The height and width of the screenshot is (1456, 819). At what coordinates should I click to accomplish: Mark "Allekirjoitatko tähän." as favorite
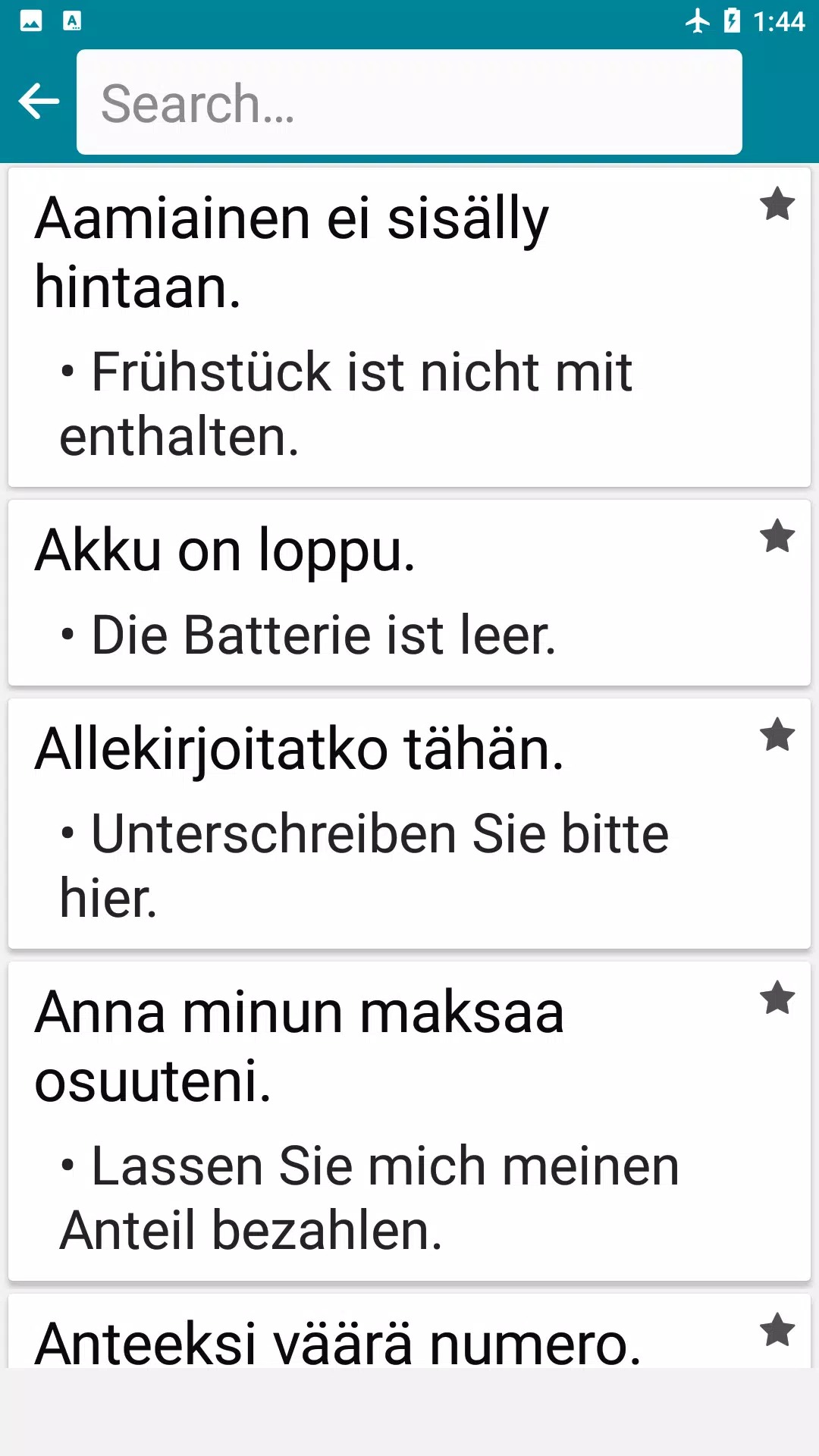[777, 736]
